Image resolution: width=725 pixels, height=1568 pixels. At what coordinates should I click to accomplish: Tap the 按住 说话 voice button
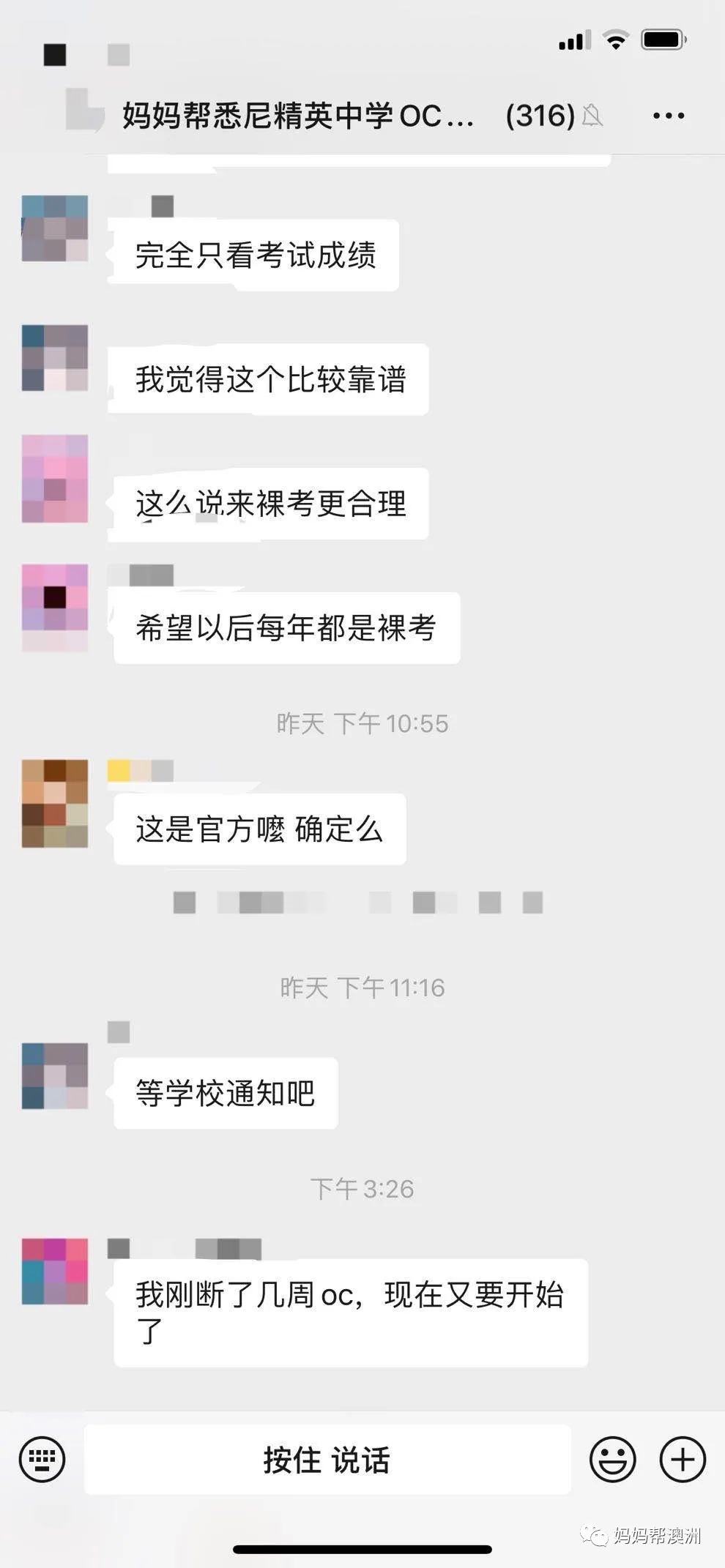tap(327, 1459)
